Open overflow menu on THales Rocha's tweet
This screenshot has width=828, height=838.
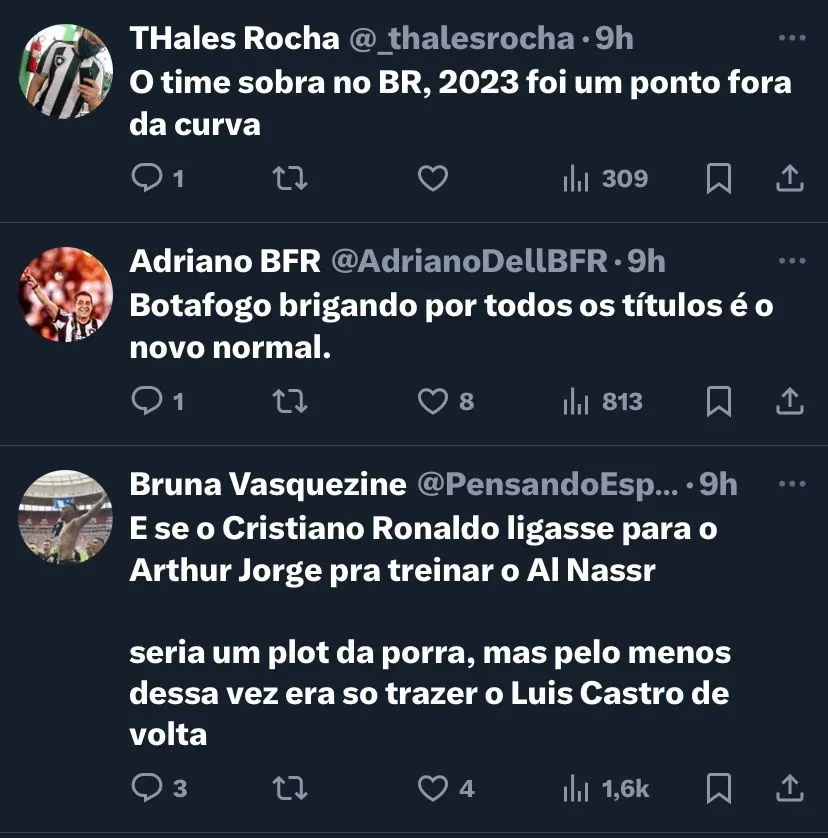click(791, 38)
